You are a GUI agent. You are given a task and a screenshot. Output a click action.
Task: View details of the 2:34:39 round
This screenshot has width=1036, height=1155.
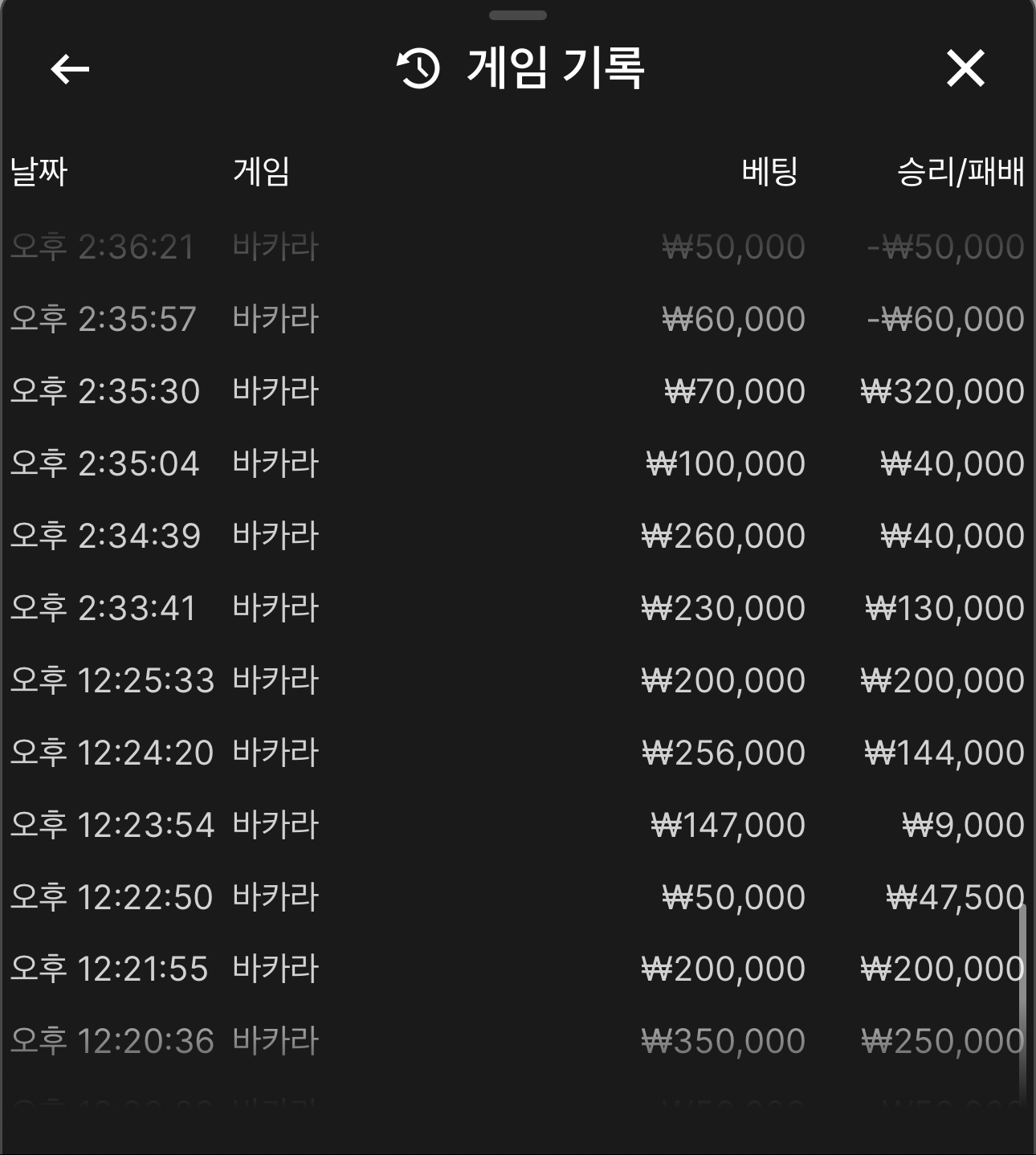coord(517,536)
